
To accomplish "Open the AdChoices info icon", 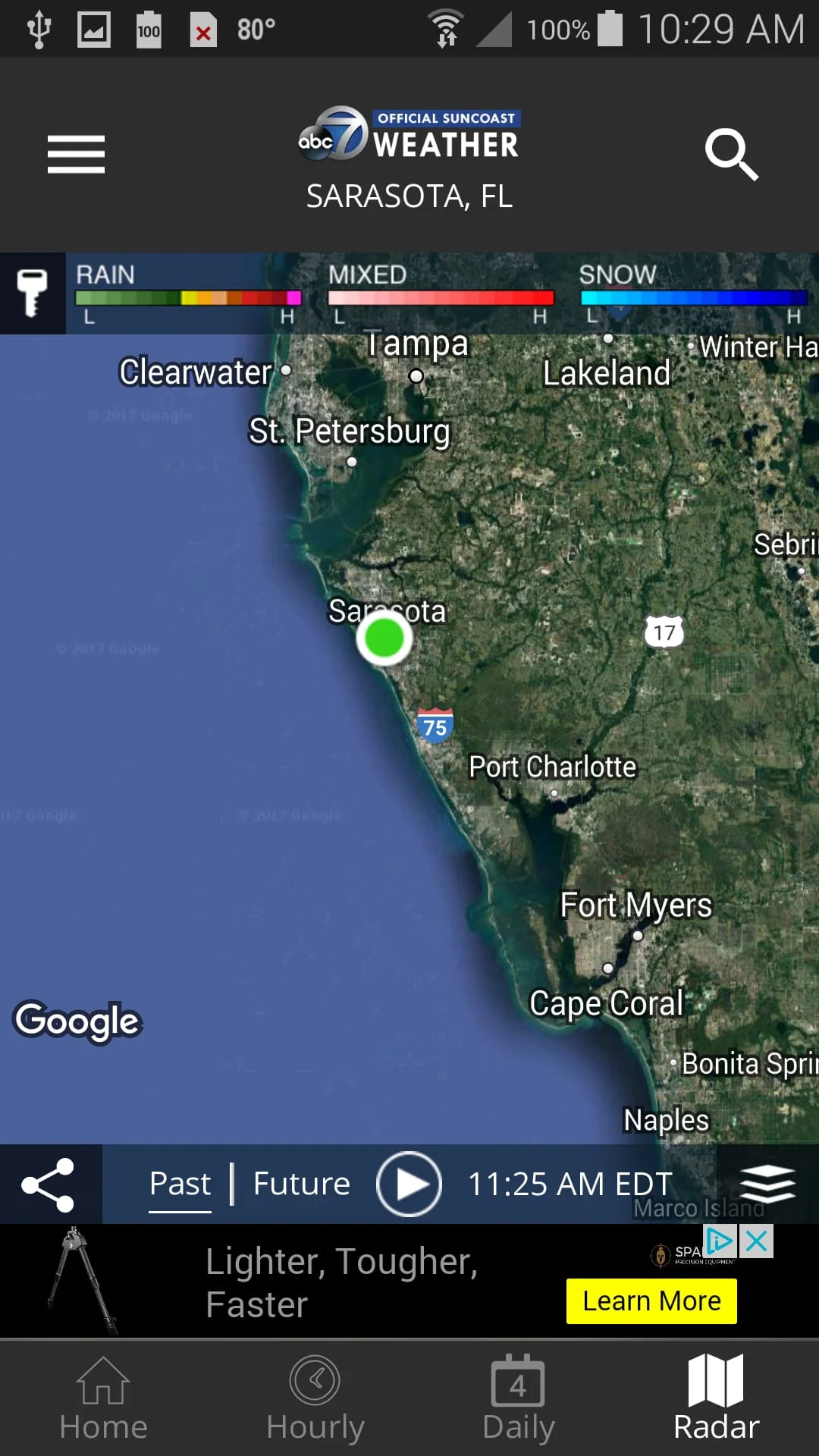I will pyautogui.click(x=720, y=1241).
